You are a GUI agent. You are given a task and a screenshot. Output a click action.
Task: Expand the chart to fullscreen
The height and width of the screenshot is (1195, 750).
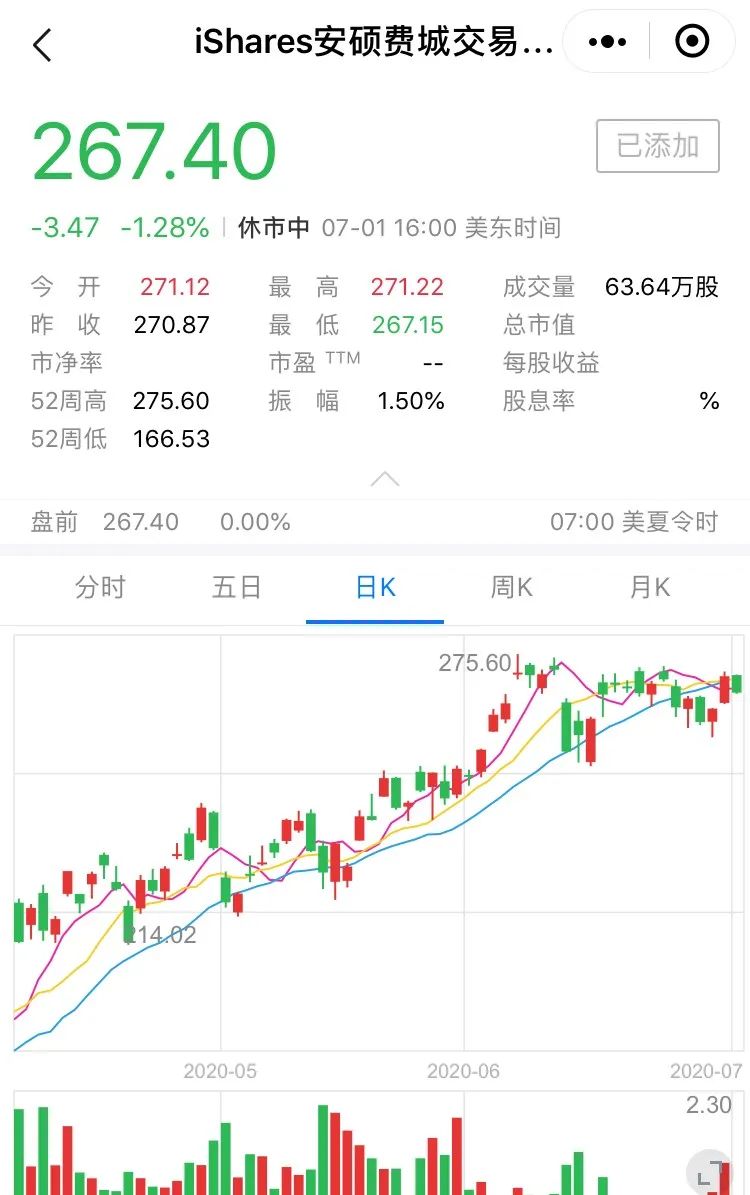pyautogui.click(x=710, y=1173)
